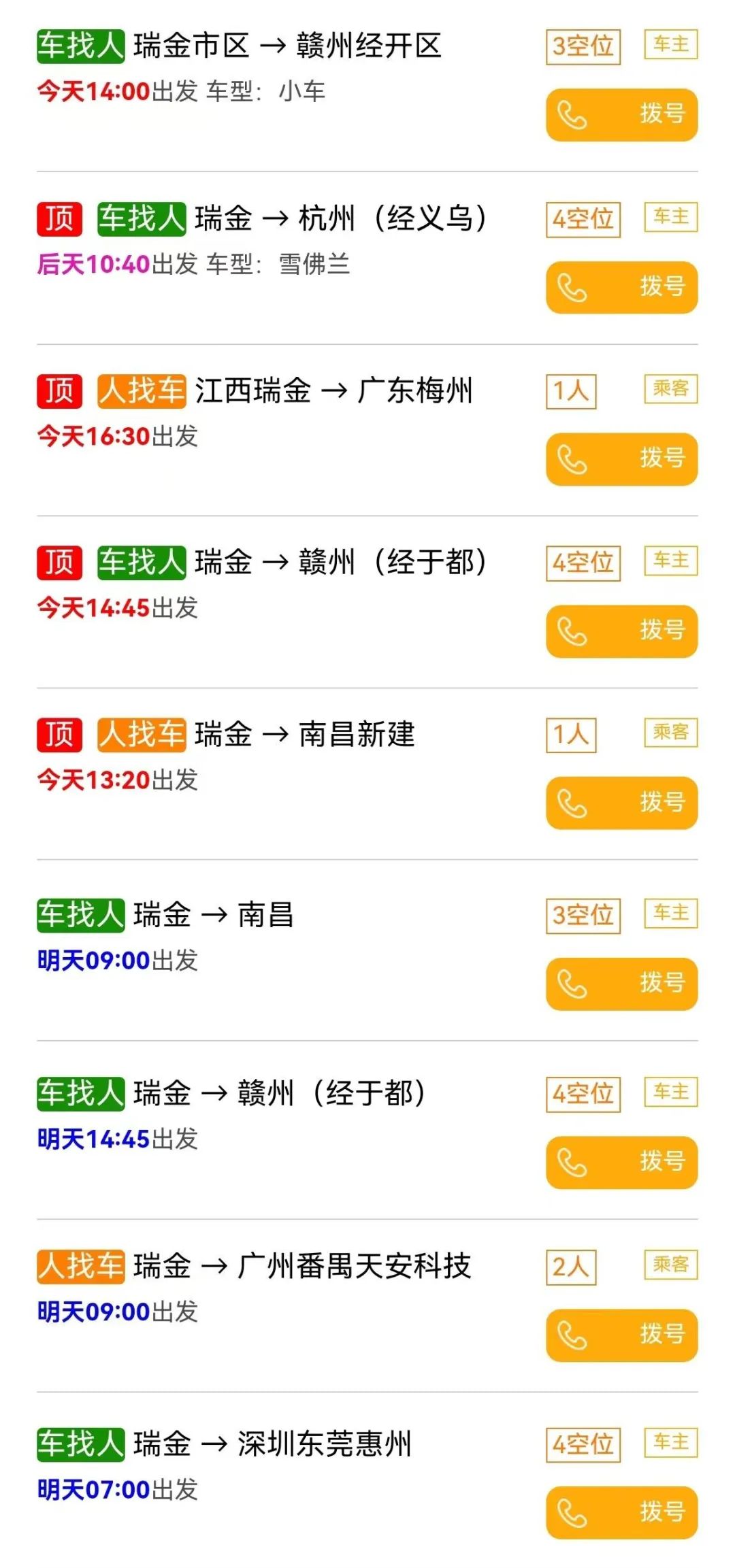Dial the passenger for 江西瑞金 to 广东梅州

[621, 459]
